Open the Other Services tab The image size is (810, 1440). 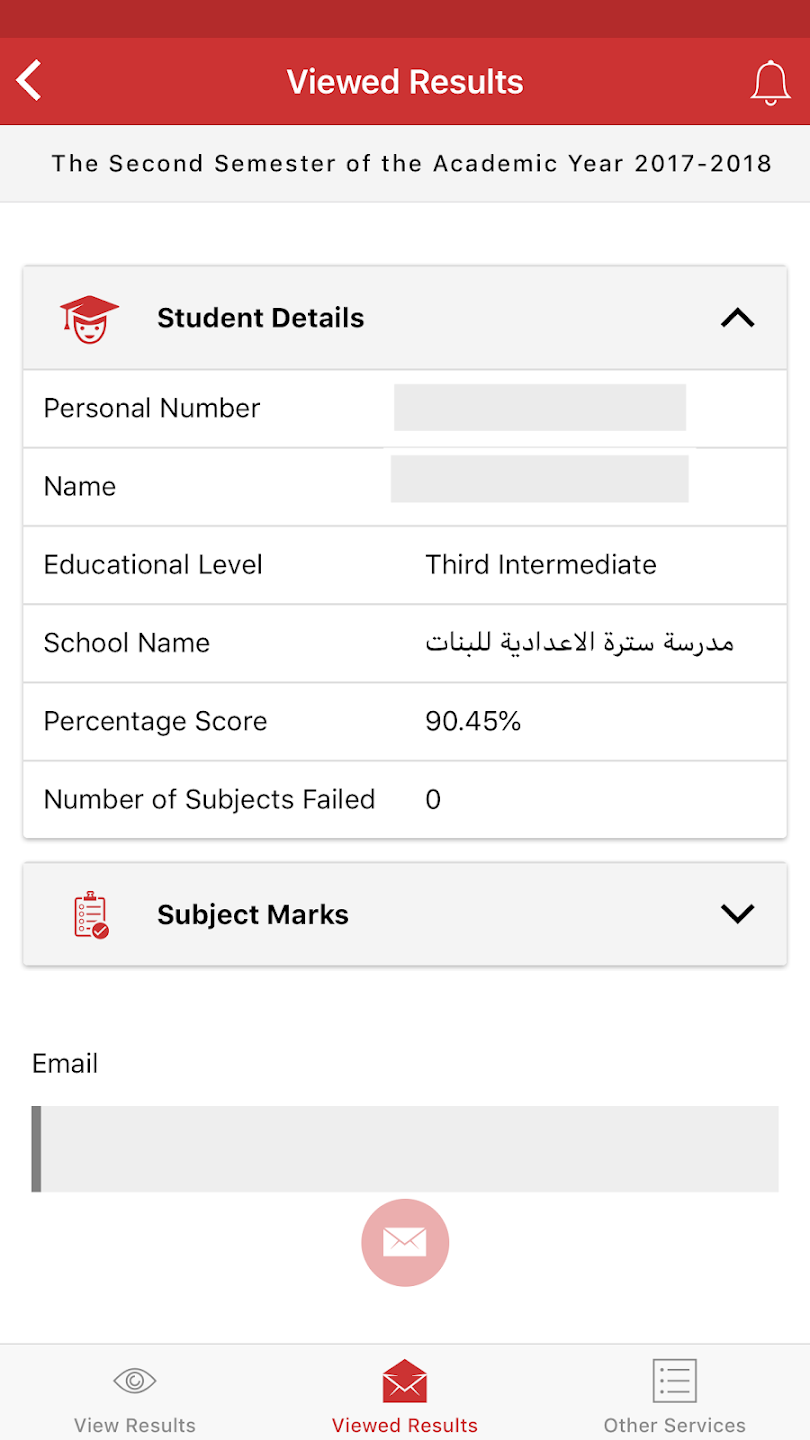point(675,1396)
